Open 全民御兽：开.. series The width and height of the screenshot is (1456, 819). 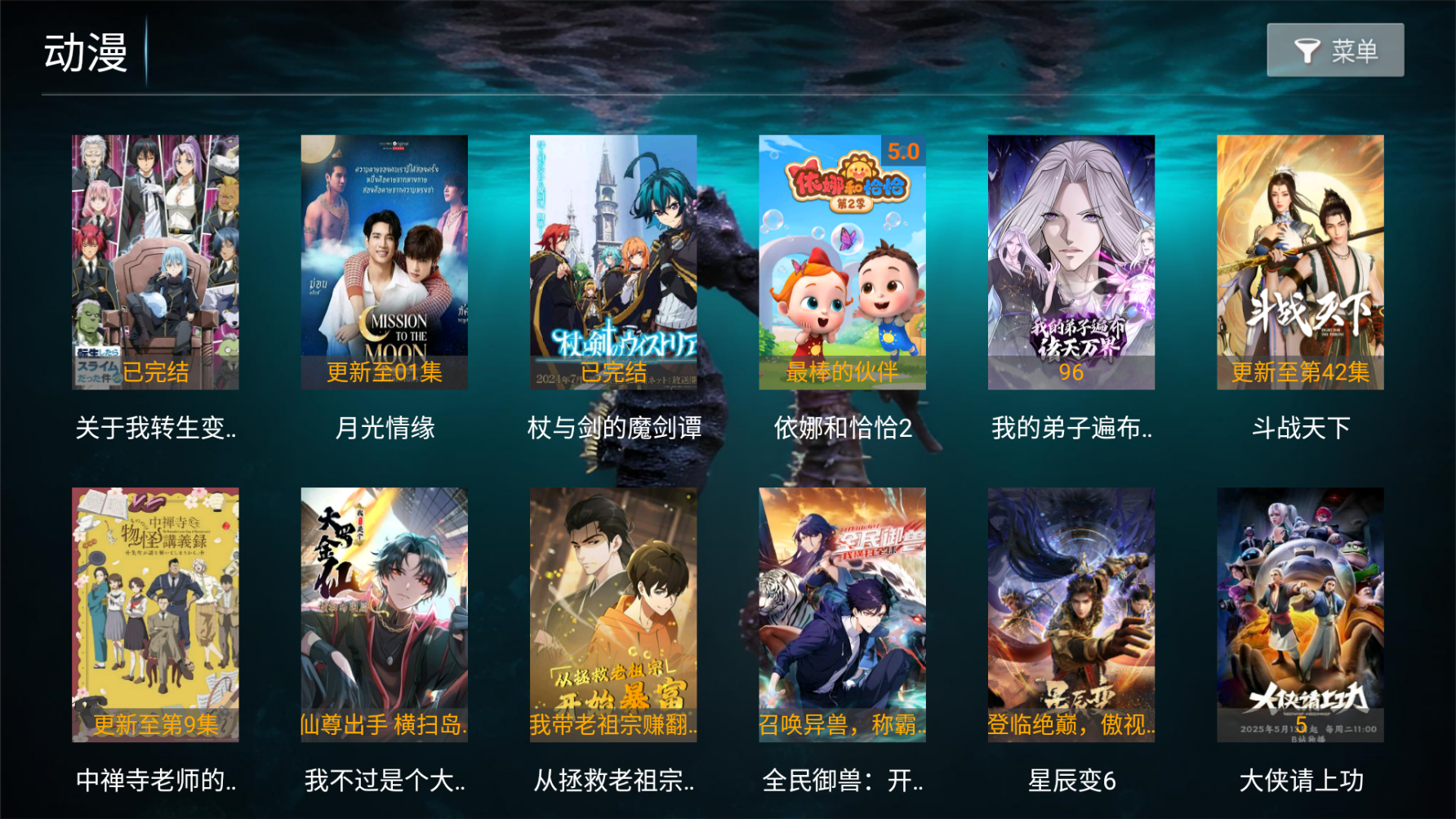click(x=842, y=614)
